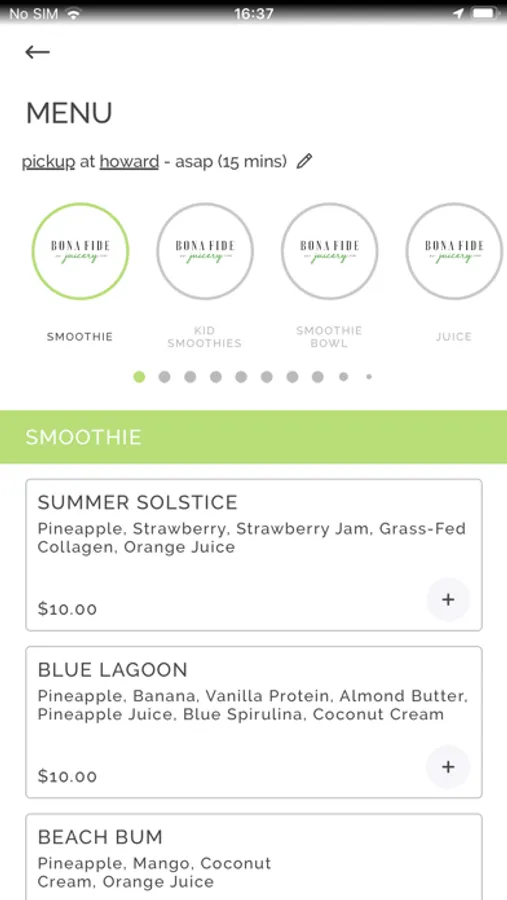The image size is (507, 900).
Task: Open the Summer Solstice smoothie card
Action: pyautogui.click(x=254, y=555)
